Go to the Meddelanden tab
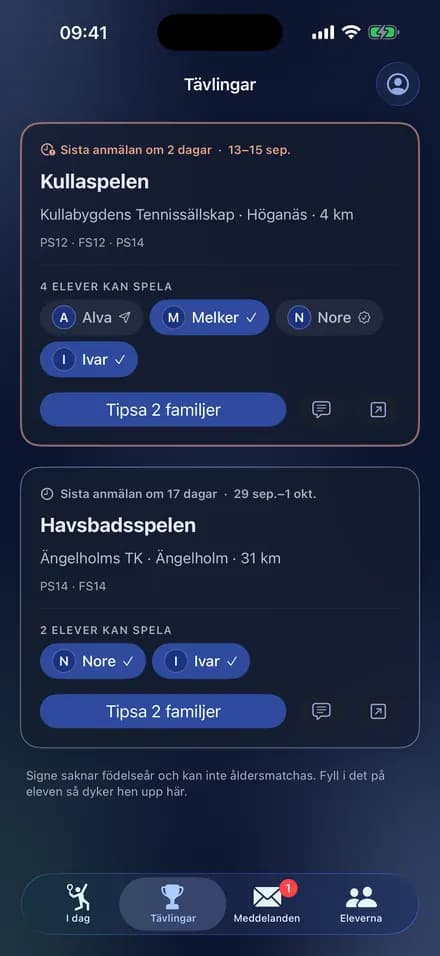 click(267, 904)
